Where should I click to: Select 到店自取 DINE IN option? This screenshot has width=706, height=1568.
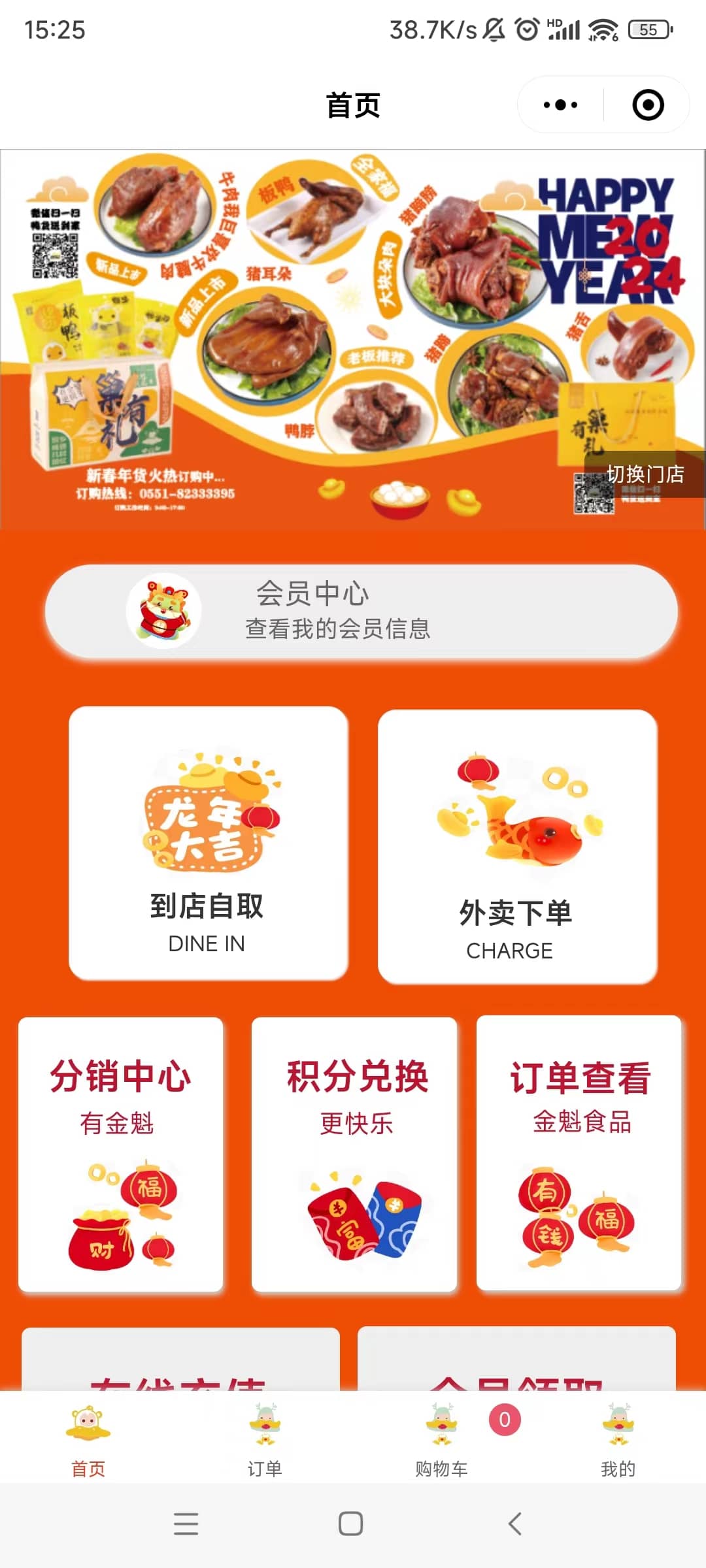coord(208,843)
